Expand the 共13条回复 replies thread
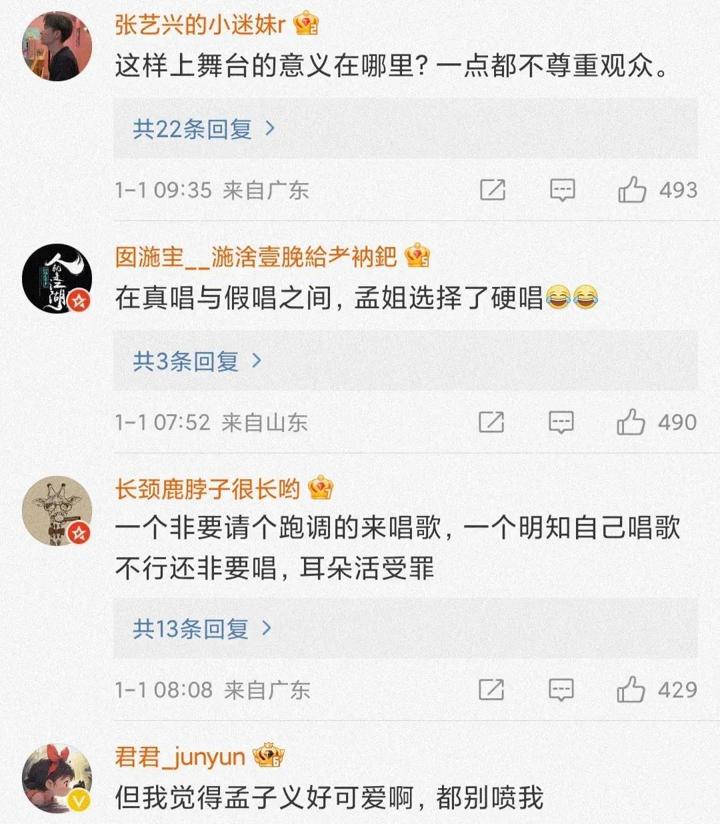The height and width of the screenshot is (824, 720). coord(203,628)
